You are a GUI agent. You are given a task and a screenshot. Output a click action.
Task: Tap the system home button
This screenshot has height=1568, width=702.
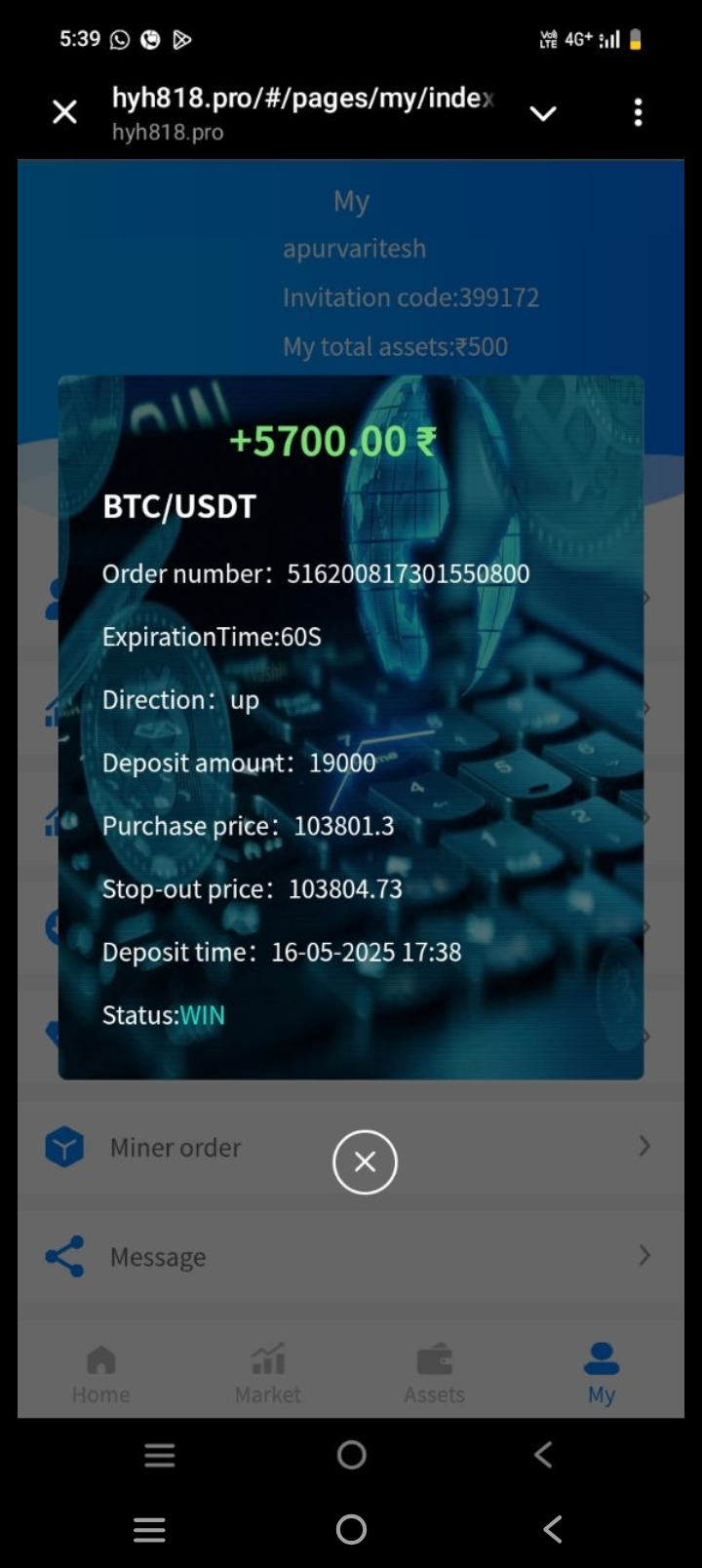[x=351, y=1528]
